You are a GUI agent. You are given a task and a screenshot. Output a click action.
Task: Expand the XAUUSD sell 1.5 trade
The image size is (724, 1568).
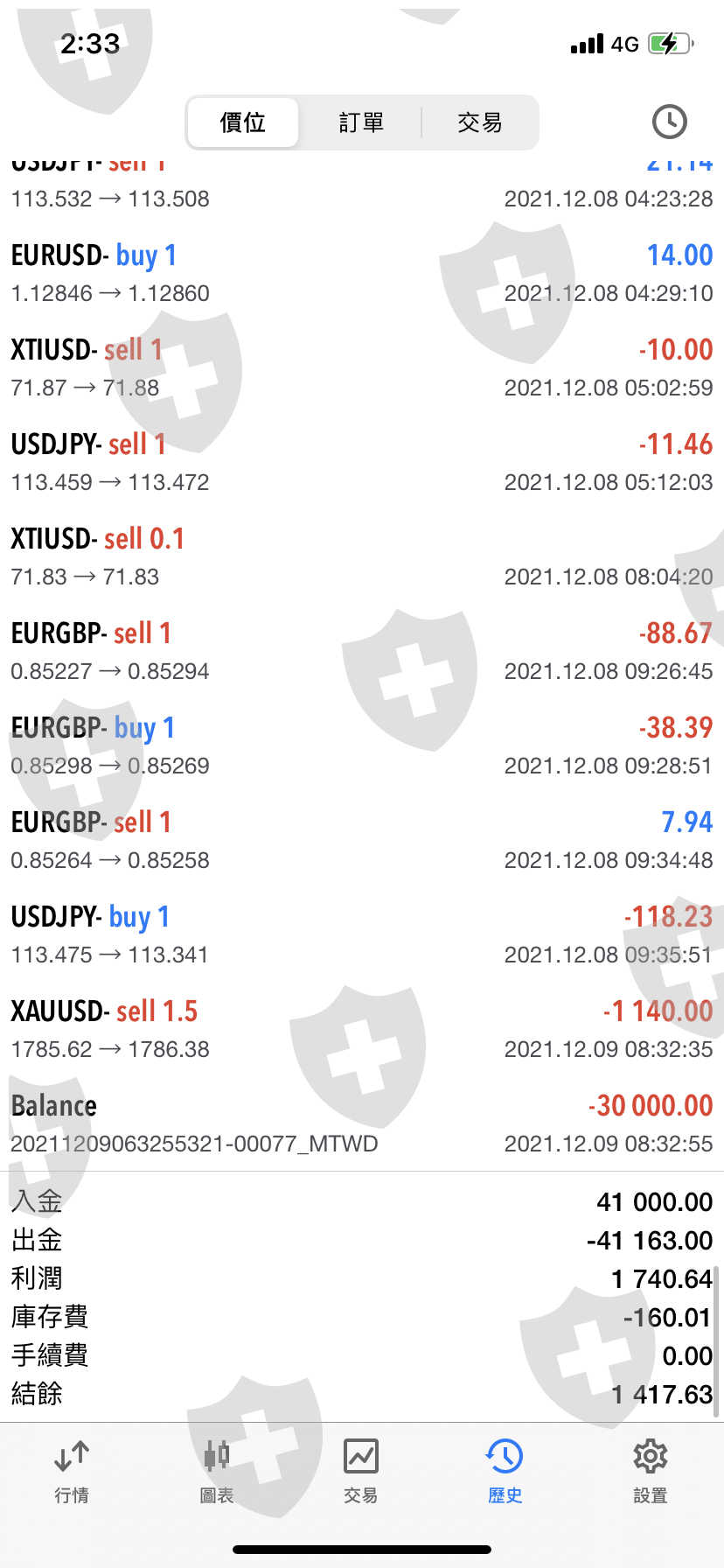point(362,1029)
